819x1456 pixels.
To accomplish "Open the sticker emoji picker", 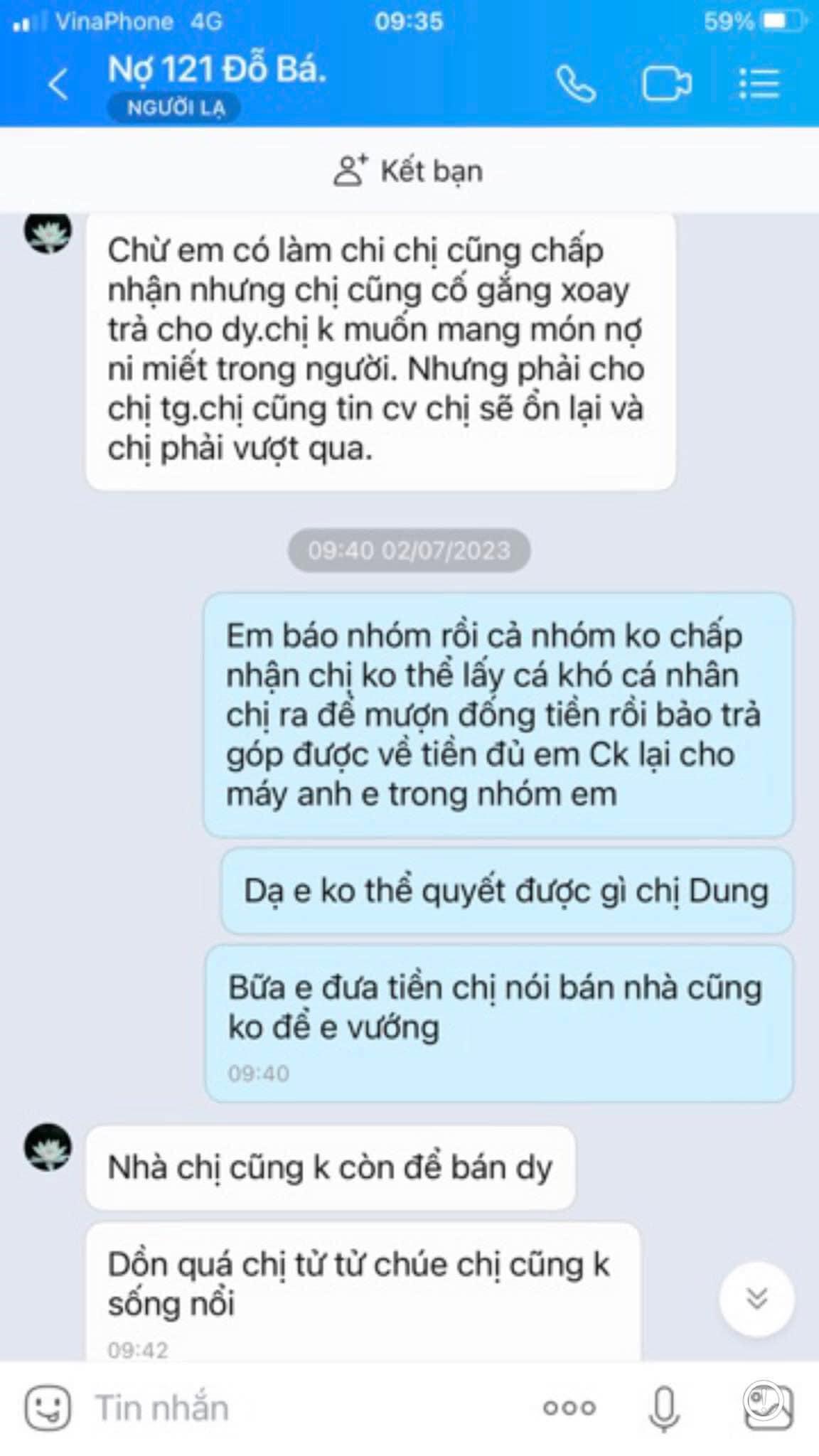I will (x=48, y=1408).
